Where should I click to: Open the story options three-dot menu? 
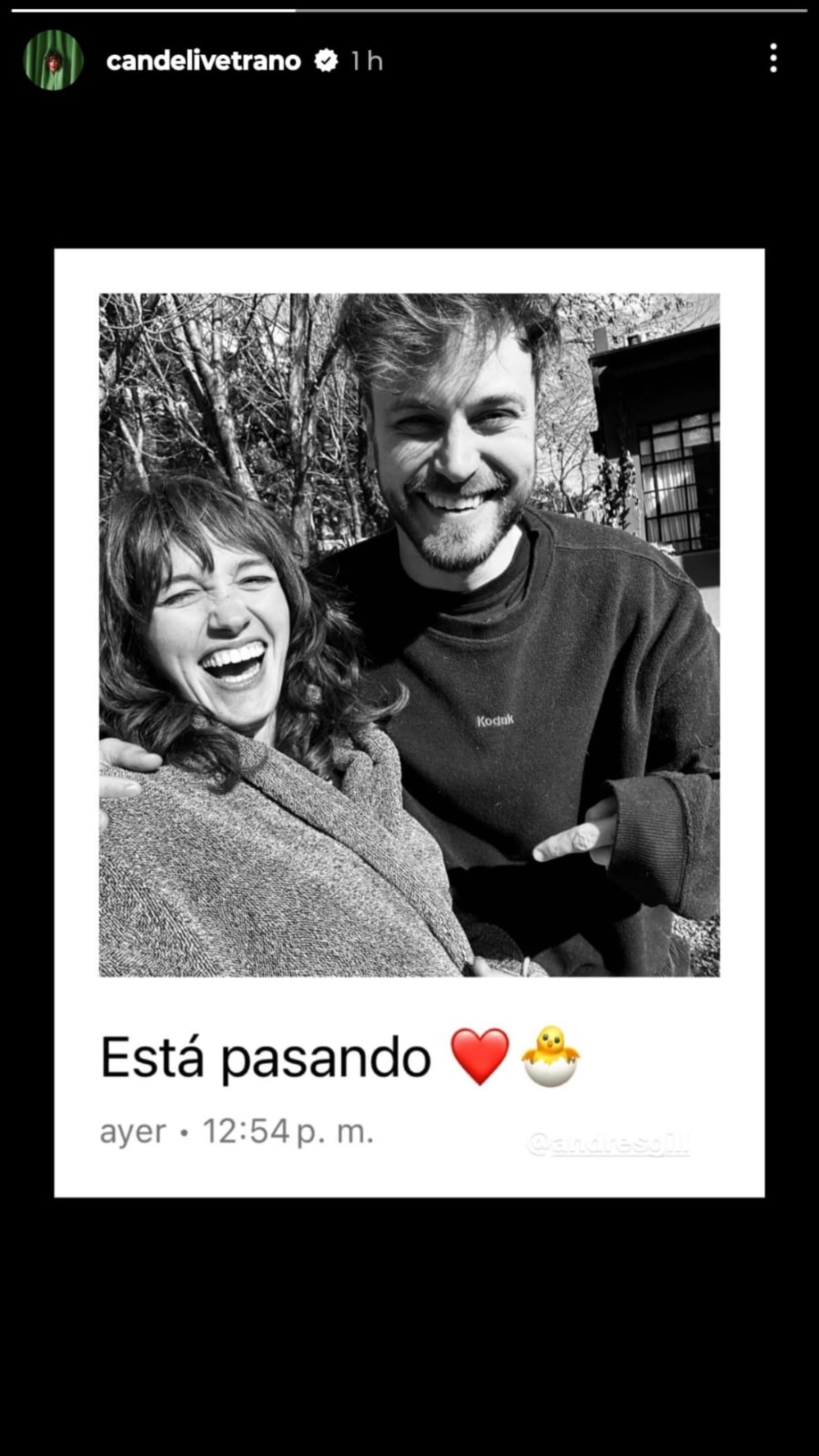[x=773, y=58]
